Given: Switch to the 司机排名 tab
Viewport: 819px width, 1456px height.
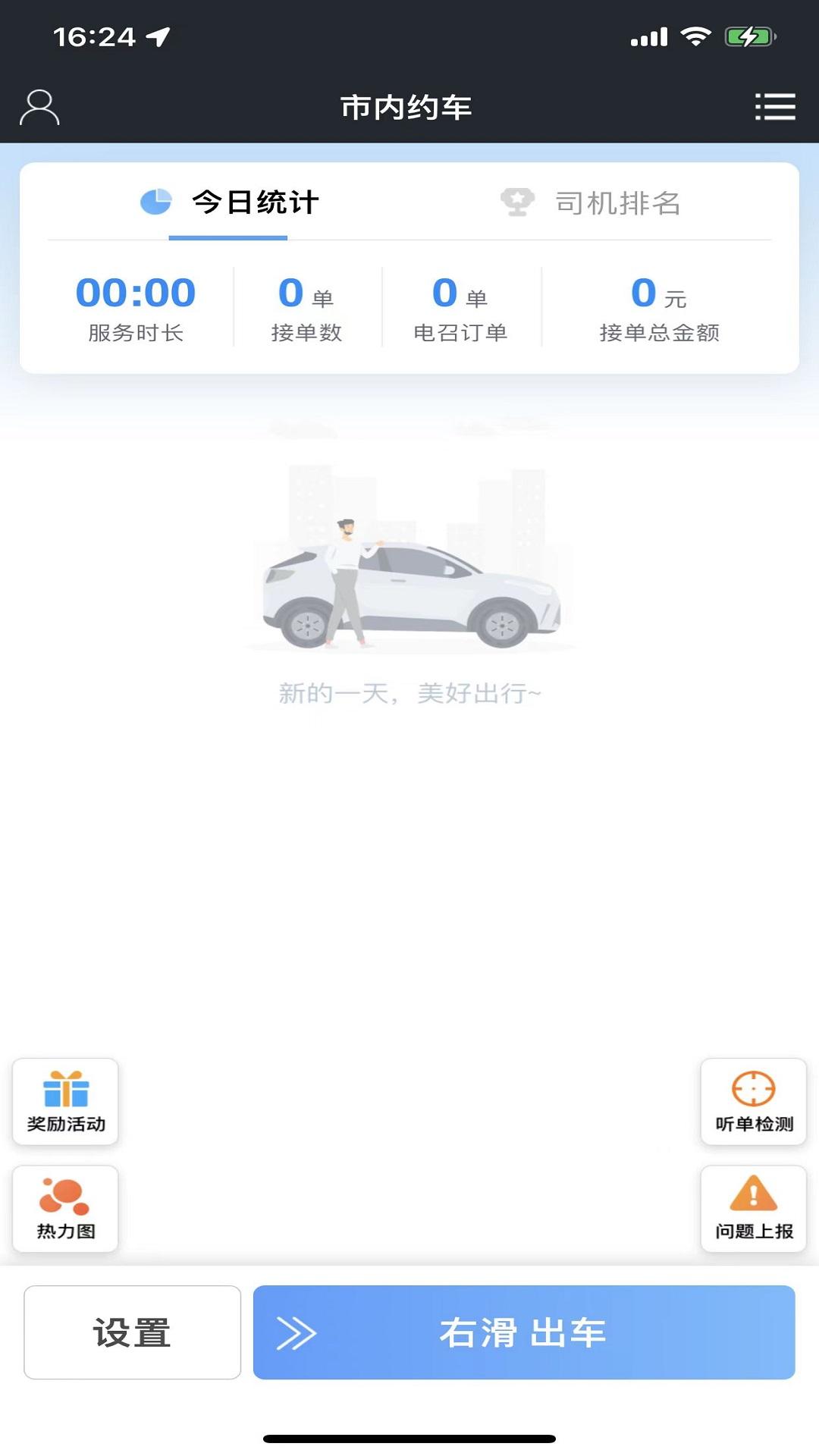Looking at the screenshot, I should [x=618, y=201].
